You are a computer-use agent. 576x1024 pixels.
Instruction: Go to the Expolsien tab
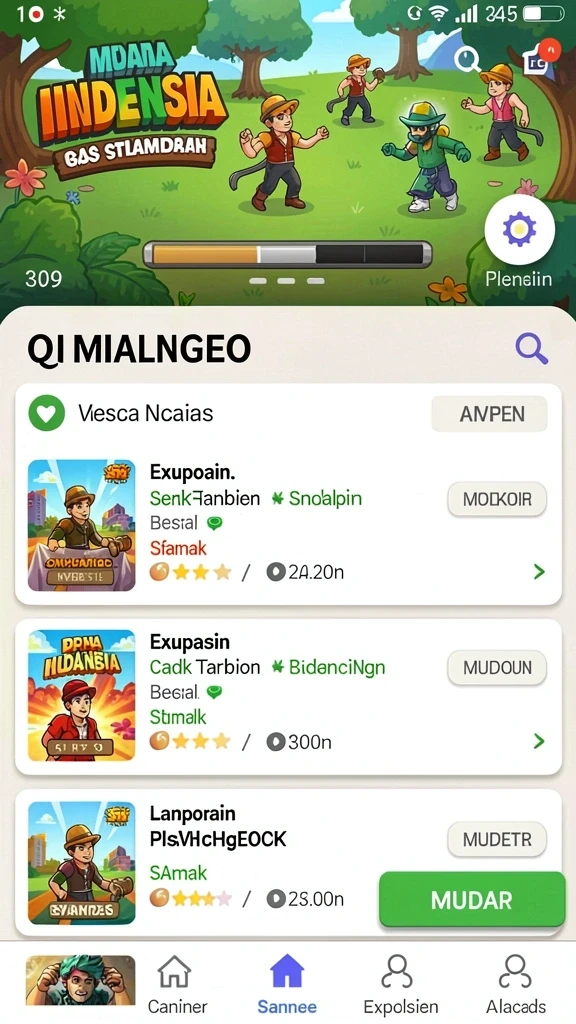pos(400,984)
